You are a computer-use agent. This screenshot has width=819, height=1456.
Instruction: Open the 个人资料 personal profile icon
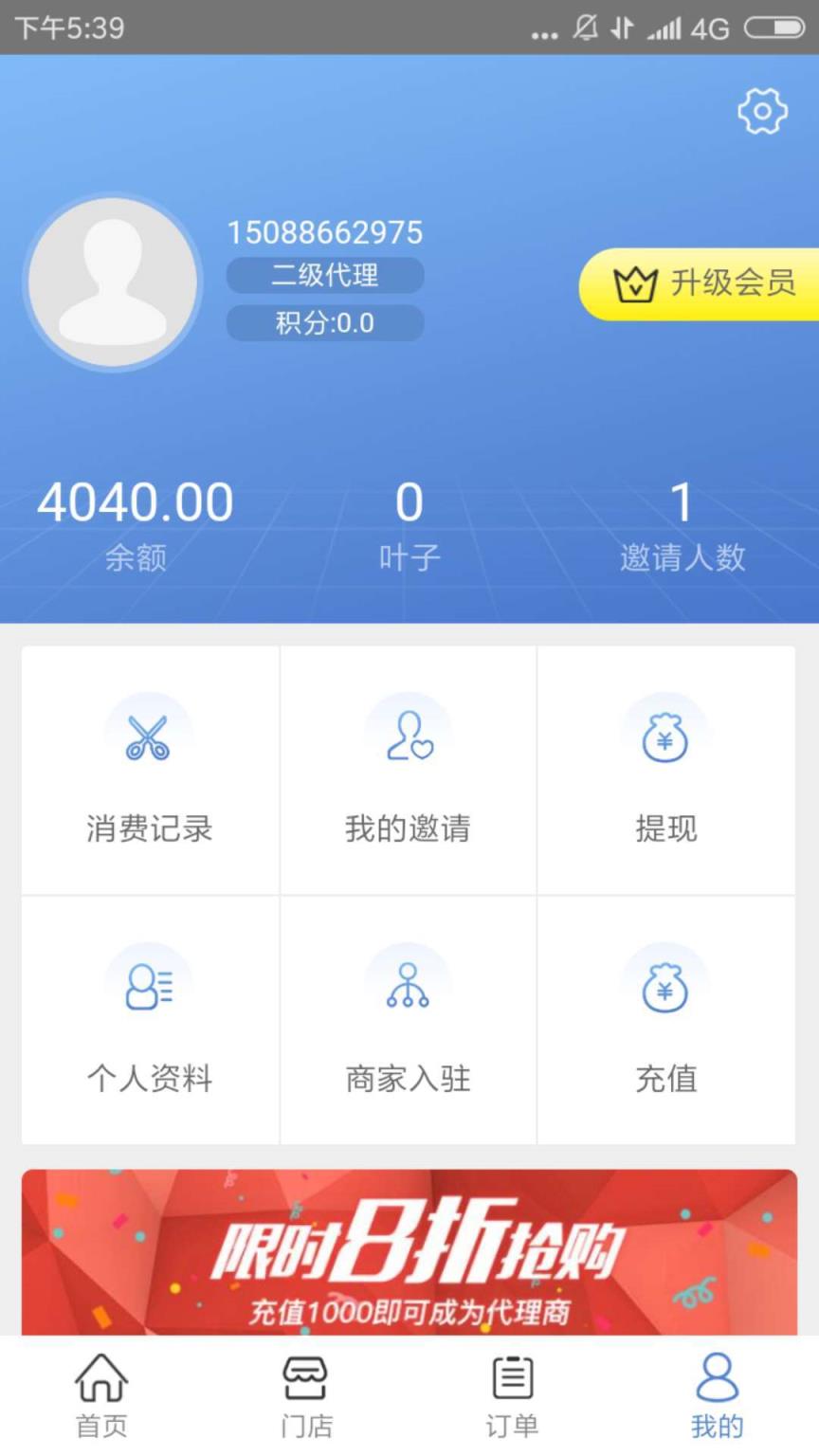(x=148, y=984)
